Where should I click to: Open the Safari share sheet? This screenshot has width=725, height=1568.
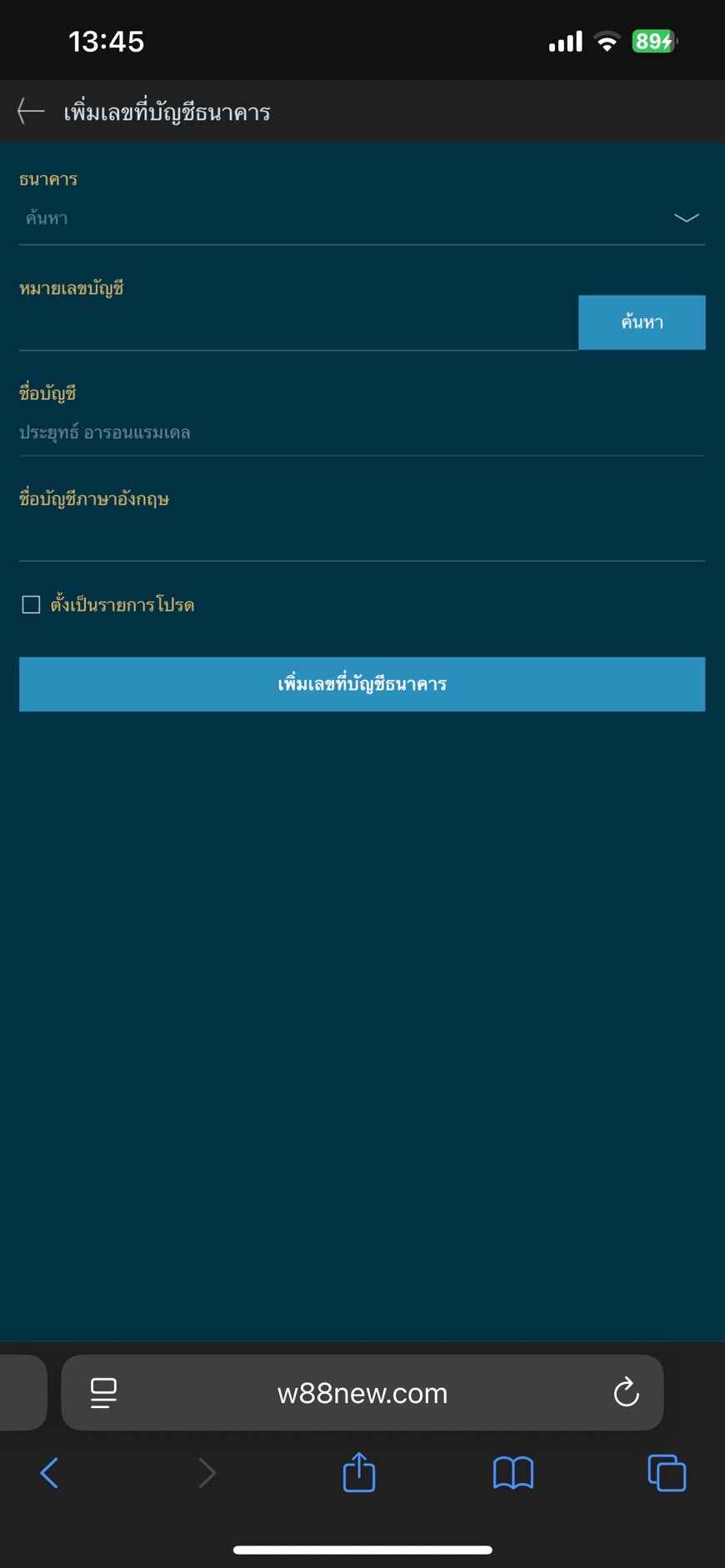click(x=359, y=1472)
